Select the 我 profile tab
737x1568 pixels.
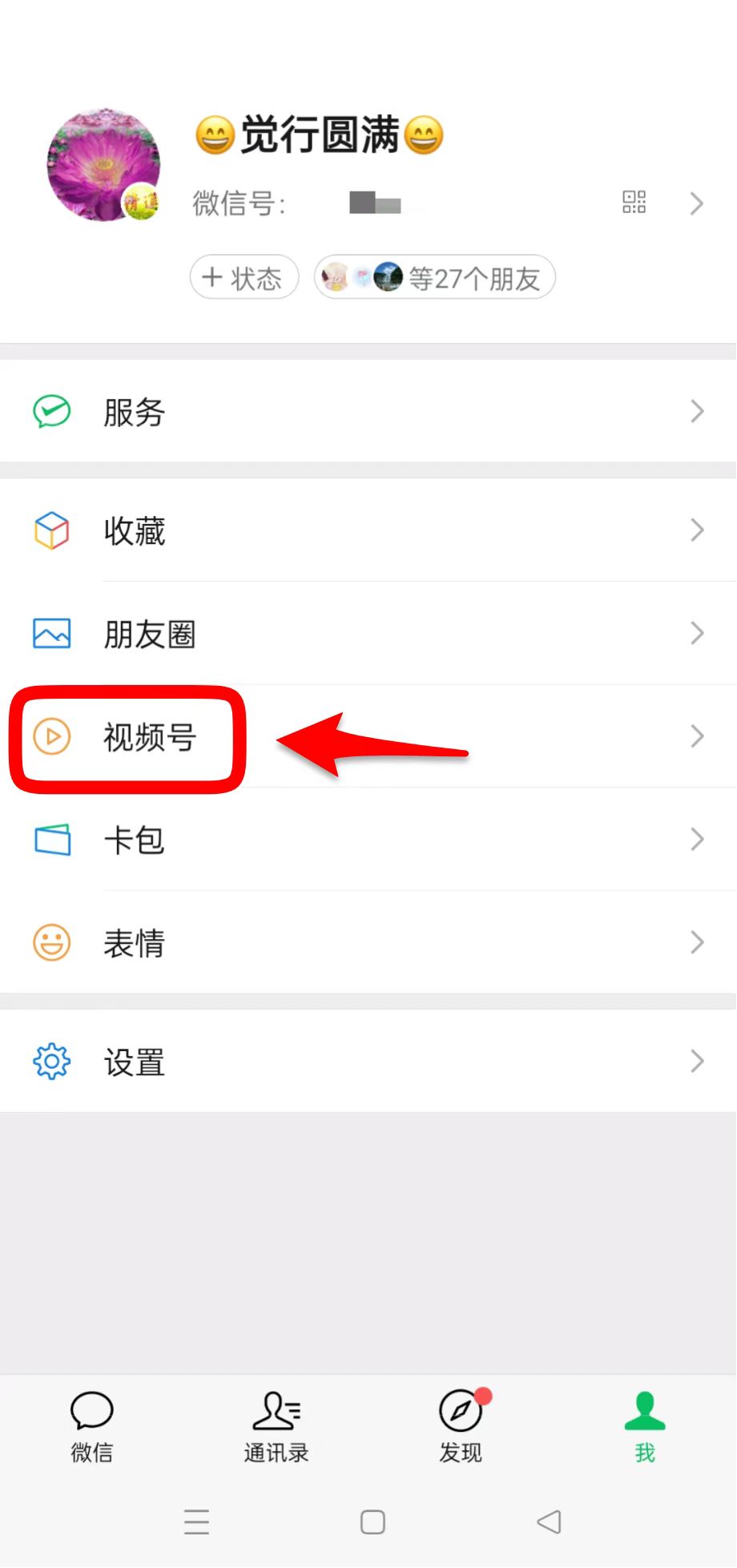(x=645, y=1428)
